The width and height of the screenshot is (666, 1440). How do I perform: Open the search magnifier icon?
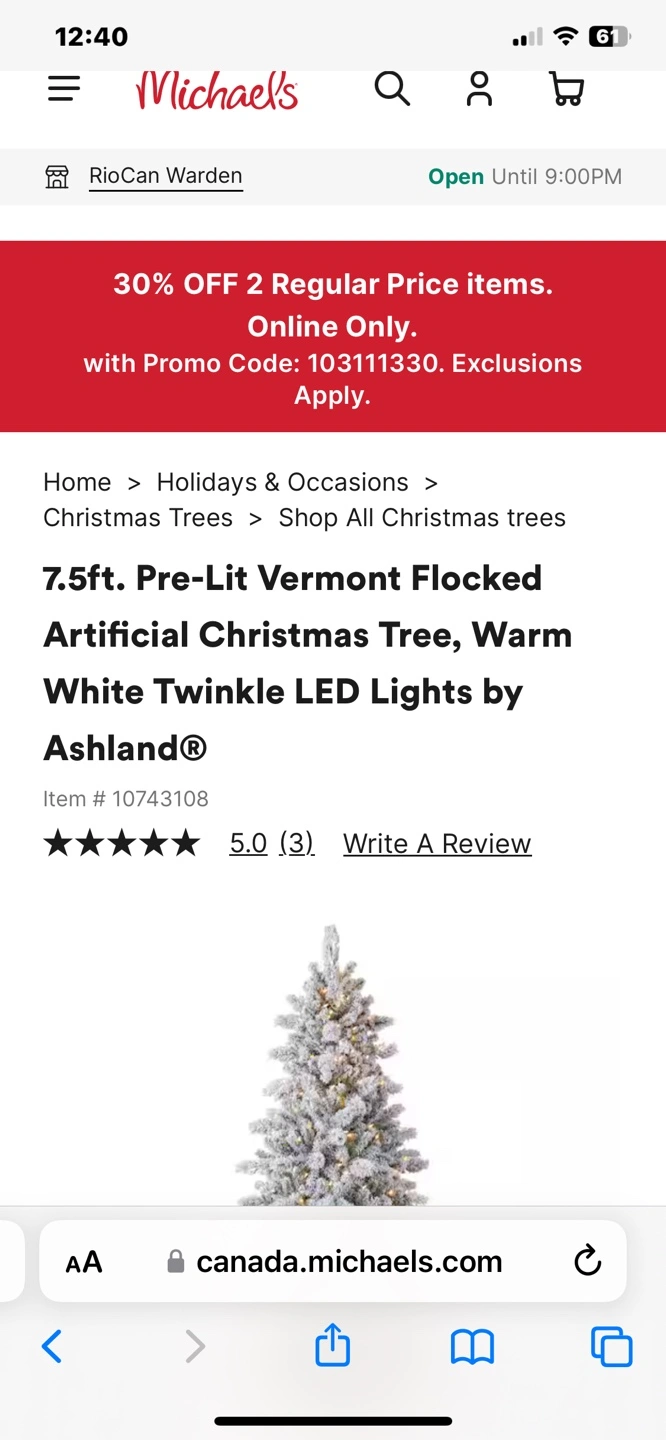tap(392, 89)
